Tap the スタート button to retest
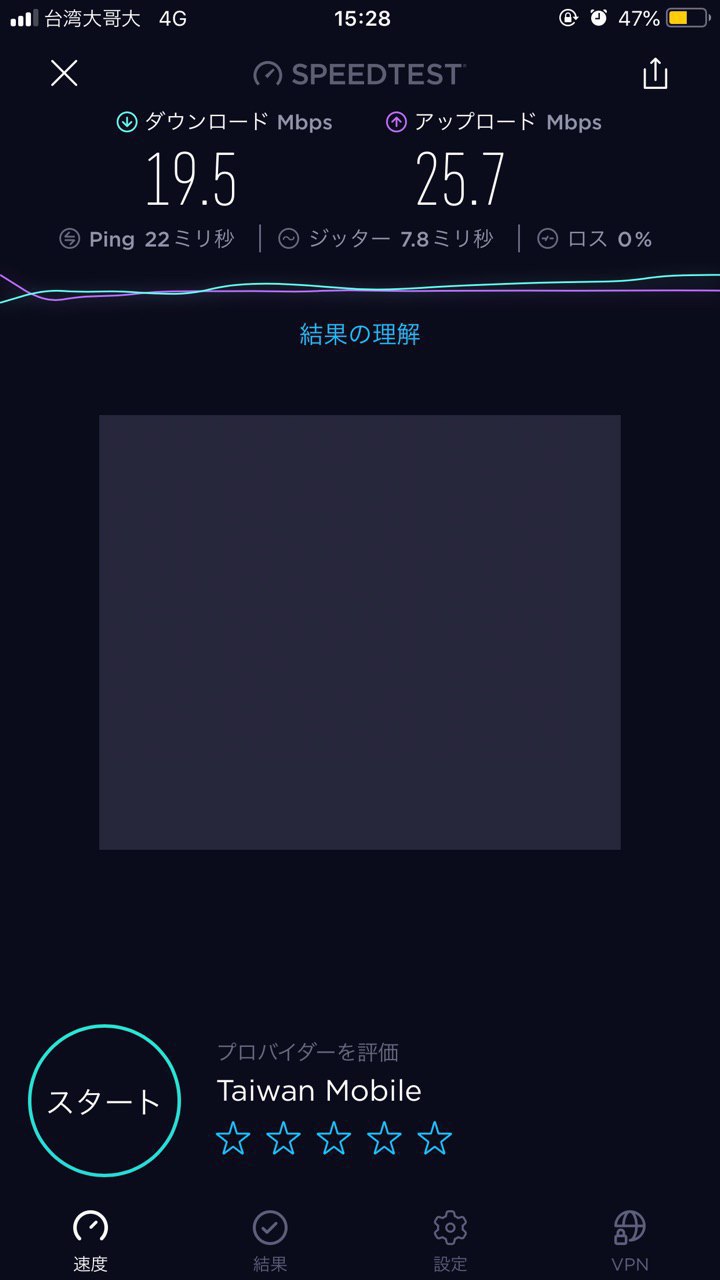 click(x=104, y=1101)
